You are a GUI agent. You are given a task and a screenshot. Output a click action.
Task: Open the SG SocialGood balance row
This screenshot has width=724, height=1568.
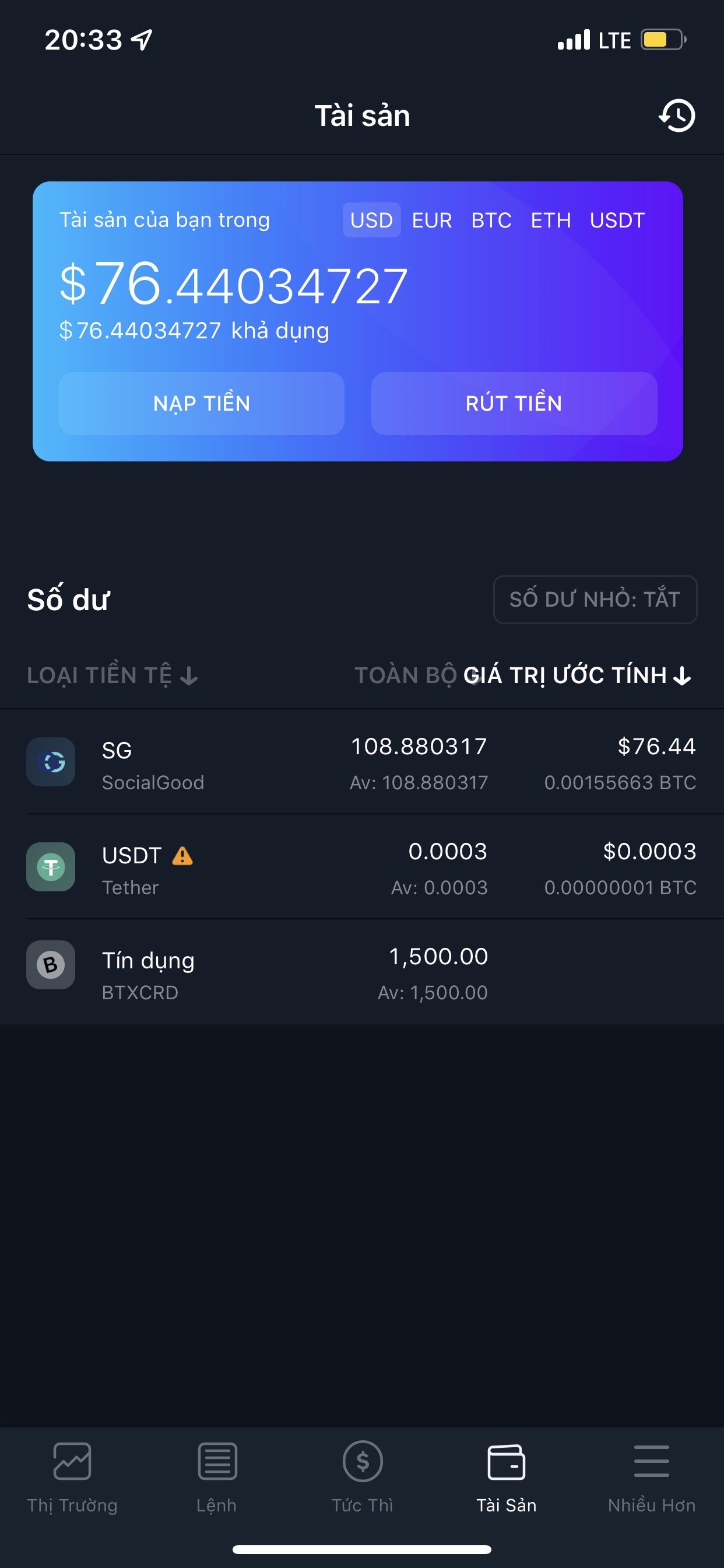(x=361, y=762)
